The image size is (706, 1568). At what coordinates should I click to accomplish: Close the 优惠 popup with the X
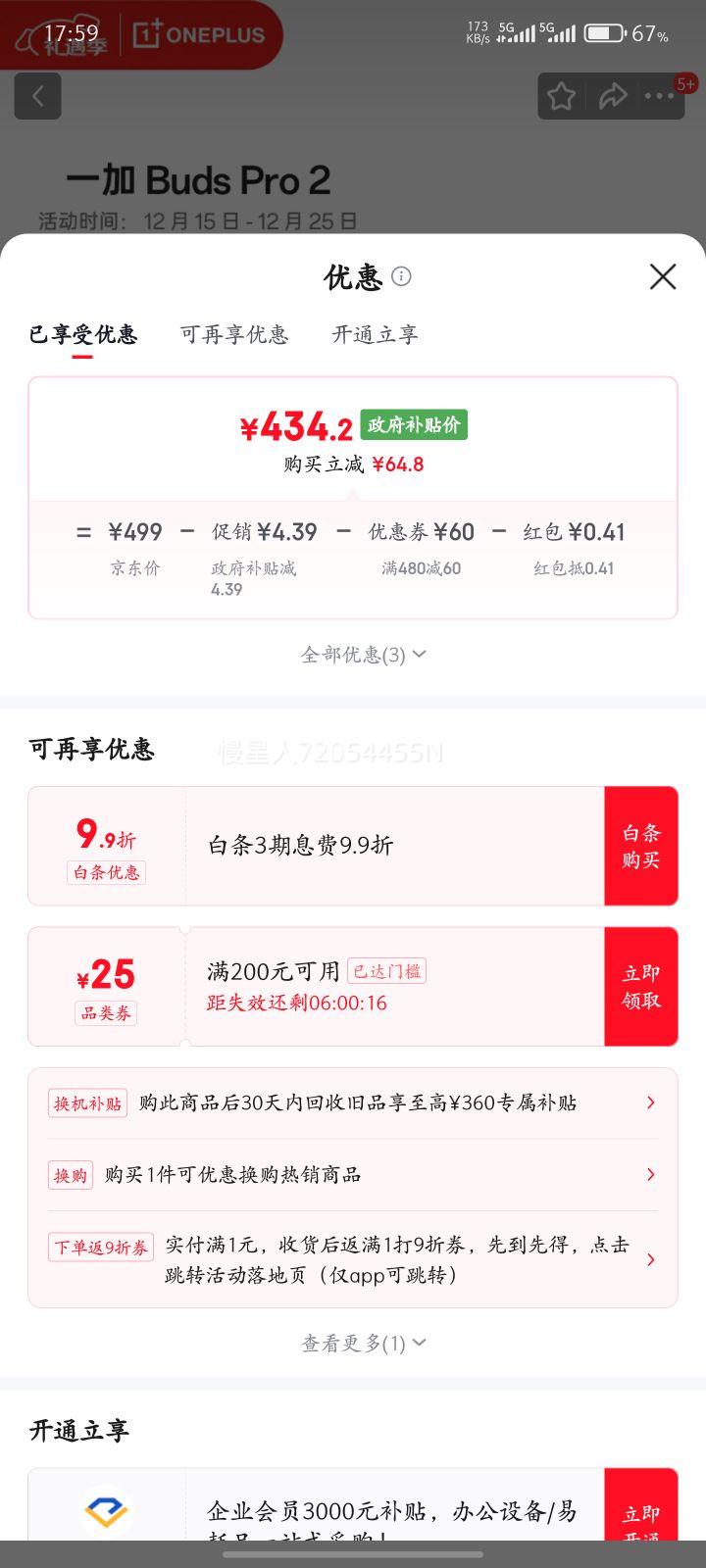click(x=663, y=277)
